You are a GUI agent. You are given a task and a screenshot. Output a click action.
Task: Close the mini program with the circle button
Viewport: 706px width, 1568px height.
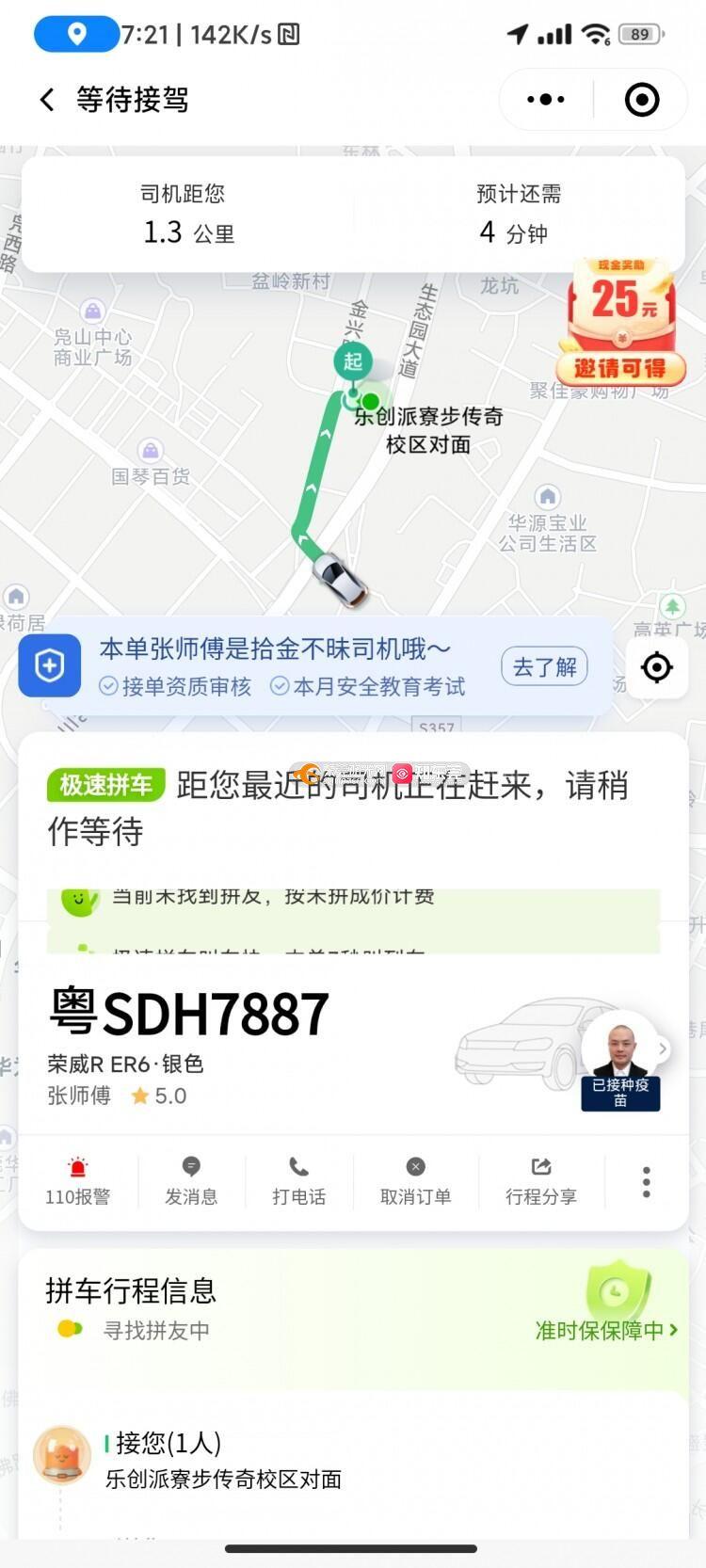click(x=642, y=100)
